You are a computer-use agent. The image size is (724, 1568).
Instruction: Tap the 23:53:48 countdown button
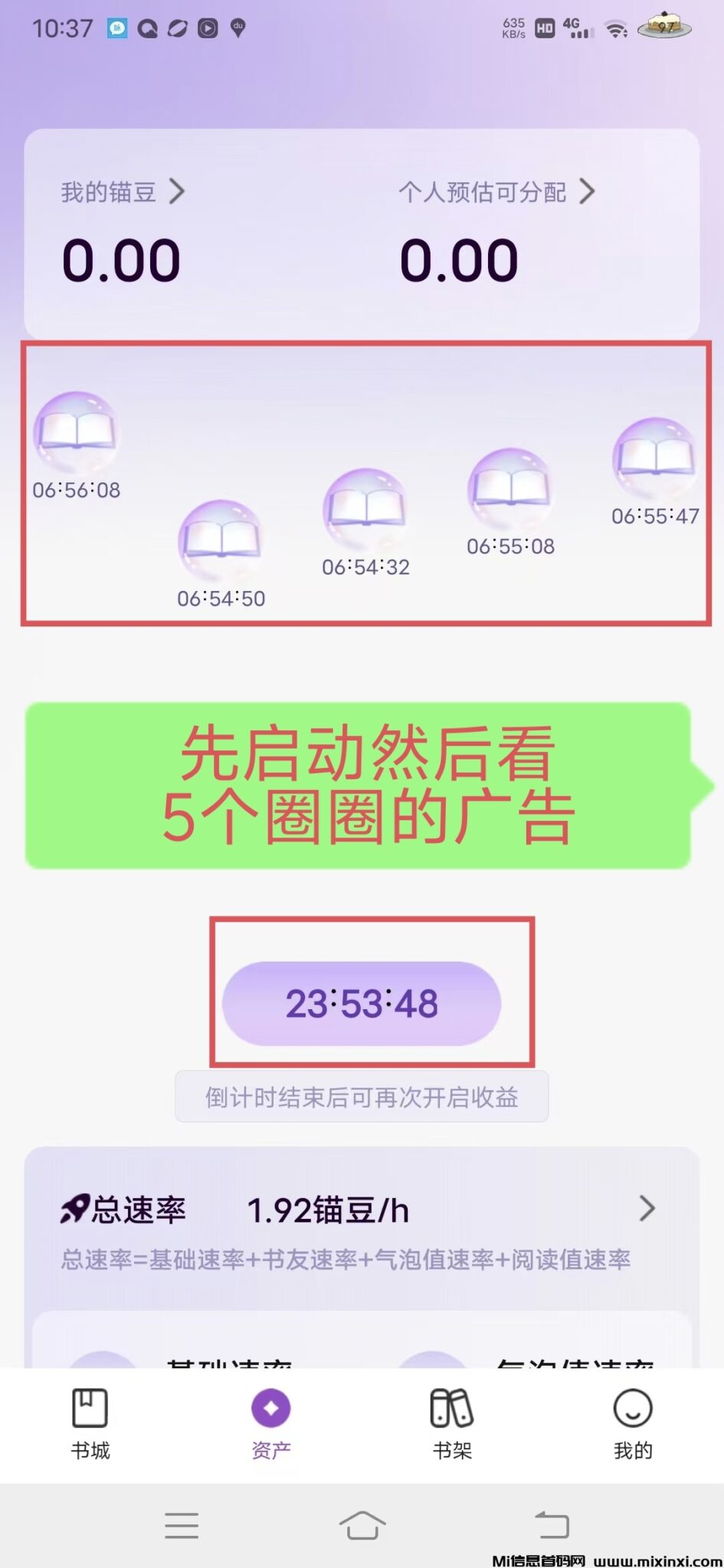click(x=362, y=1003)
